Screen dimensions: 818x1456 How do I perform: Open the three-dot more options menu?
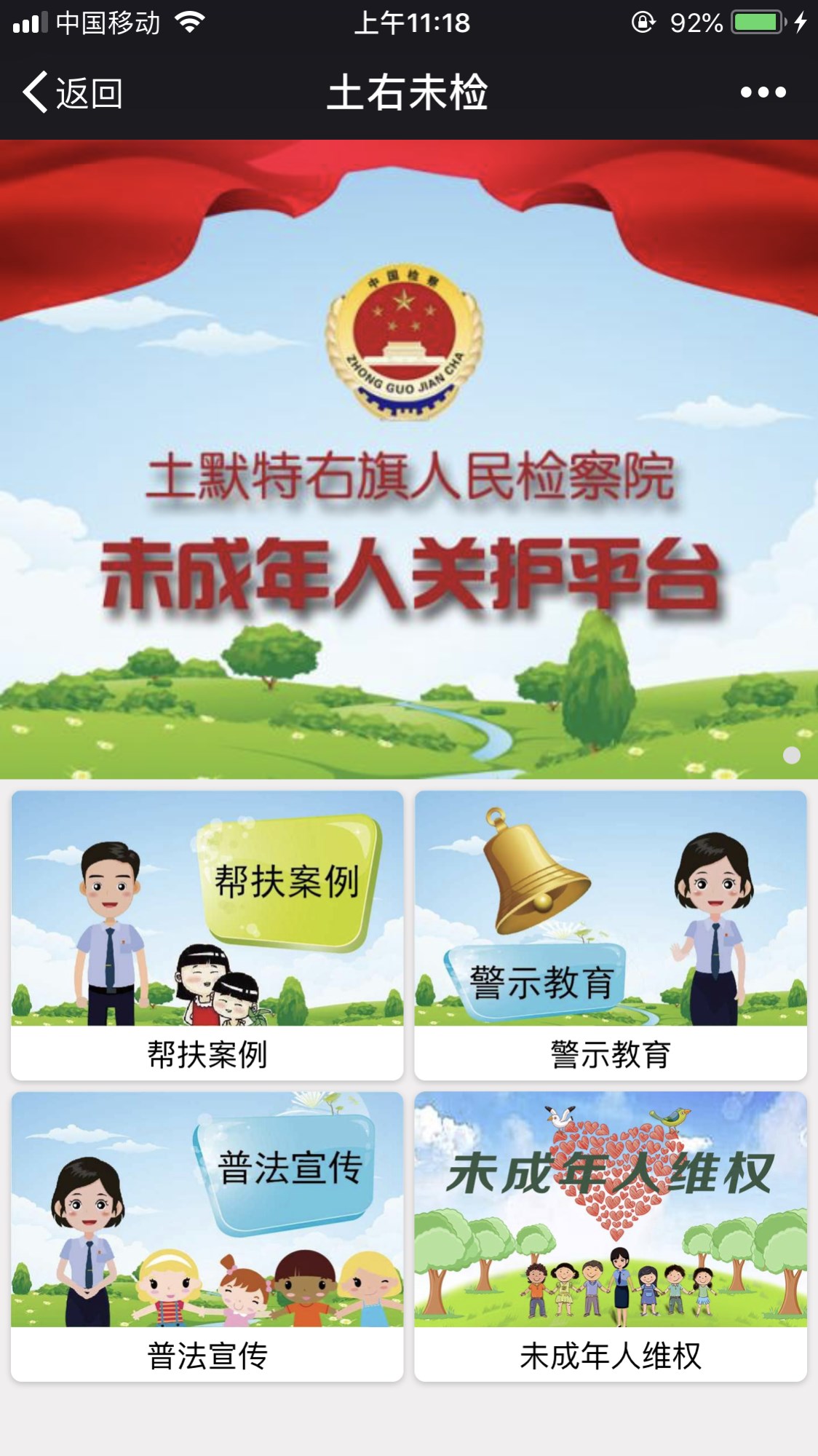click(763, 92)
